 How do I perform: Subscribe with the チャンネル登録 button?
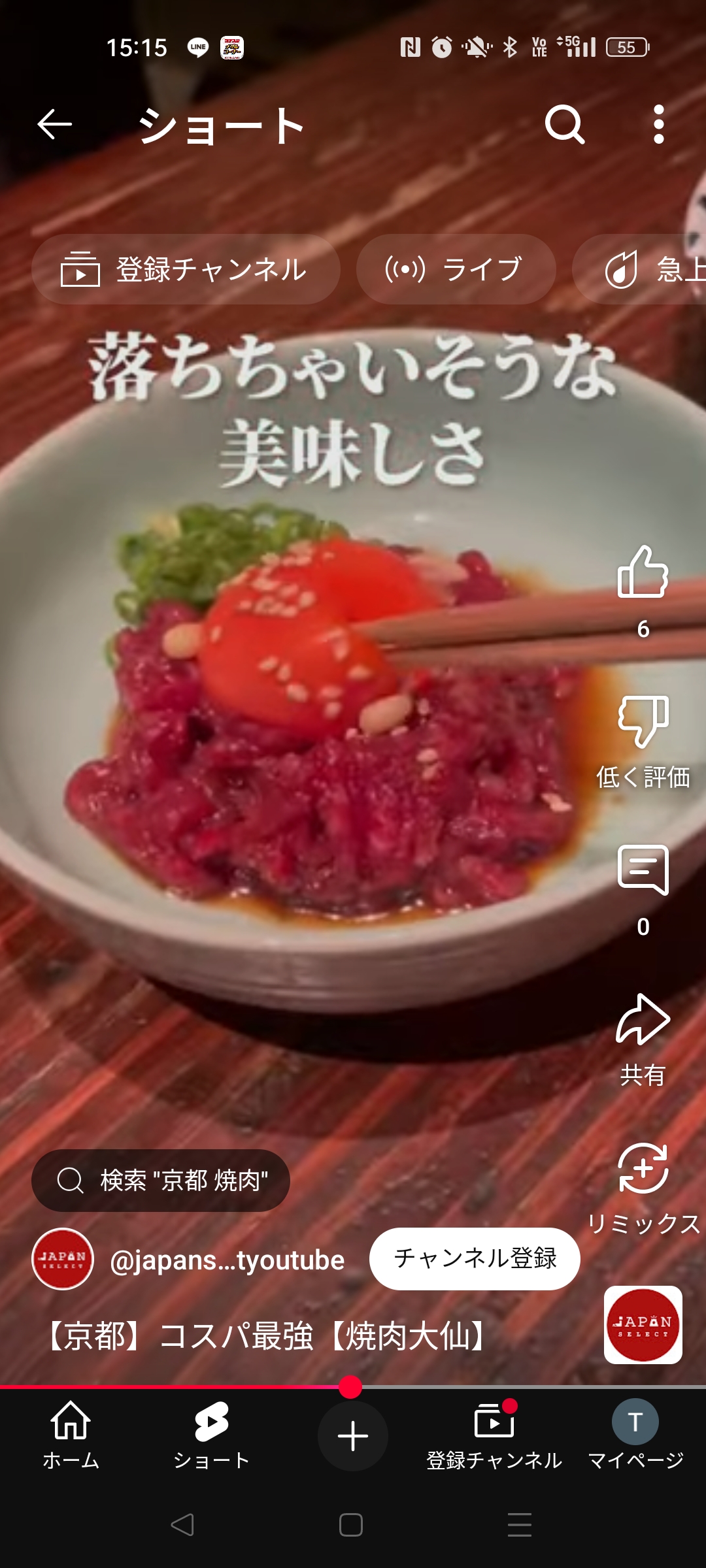point(475,1258)
